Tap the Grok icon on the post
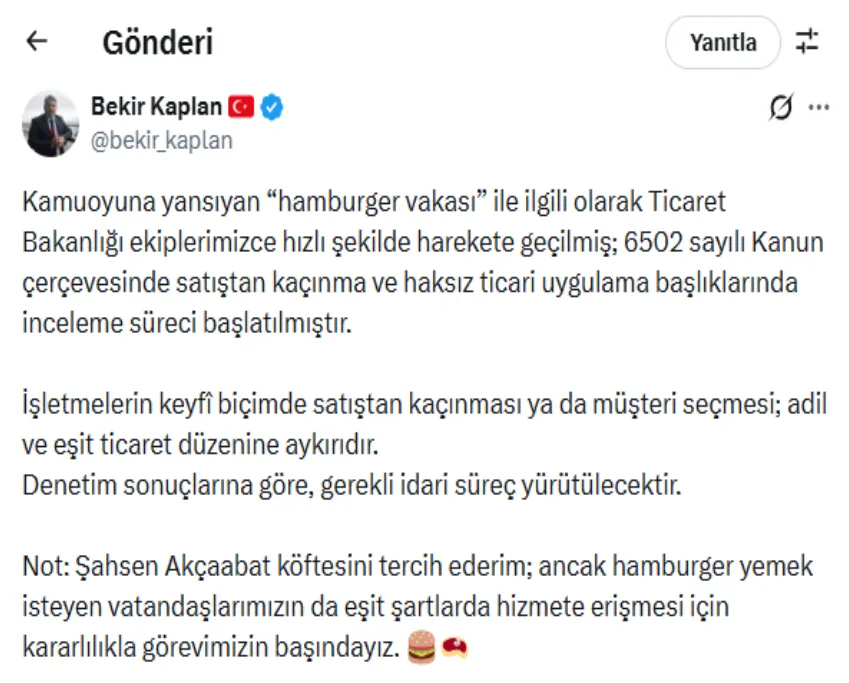Image resolution: width=849 pixels, height=683 pixels. tap(781, 106)
